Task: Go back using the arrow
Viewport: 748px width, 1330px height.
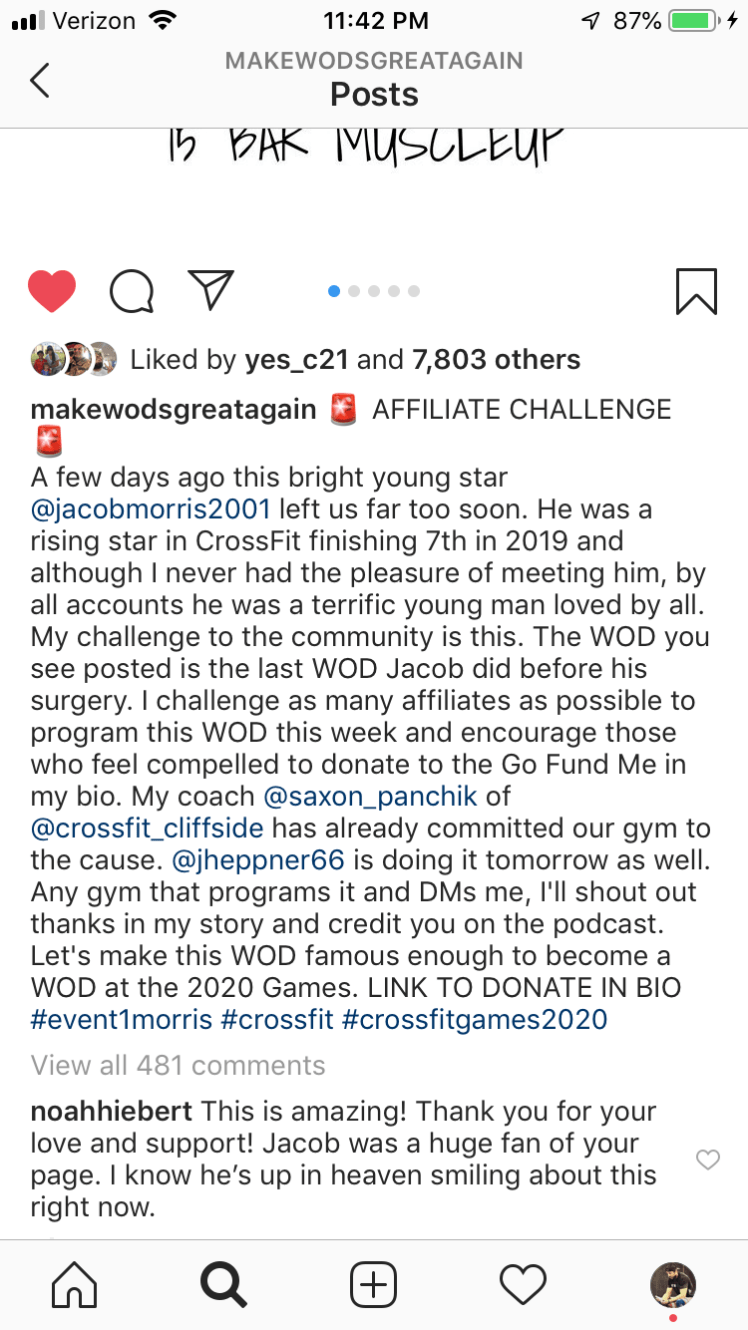Action: click(40, 79)
